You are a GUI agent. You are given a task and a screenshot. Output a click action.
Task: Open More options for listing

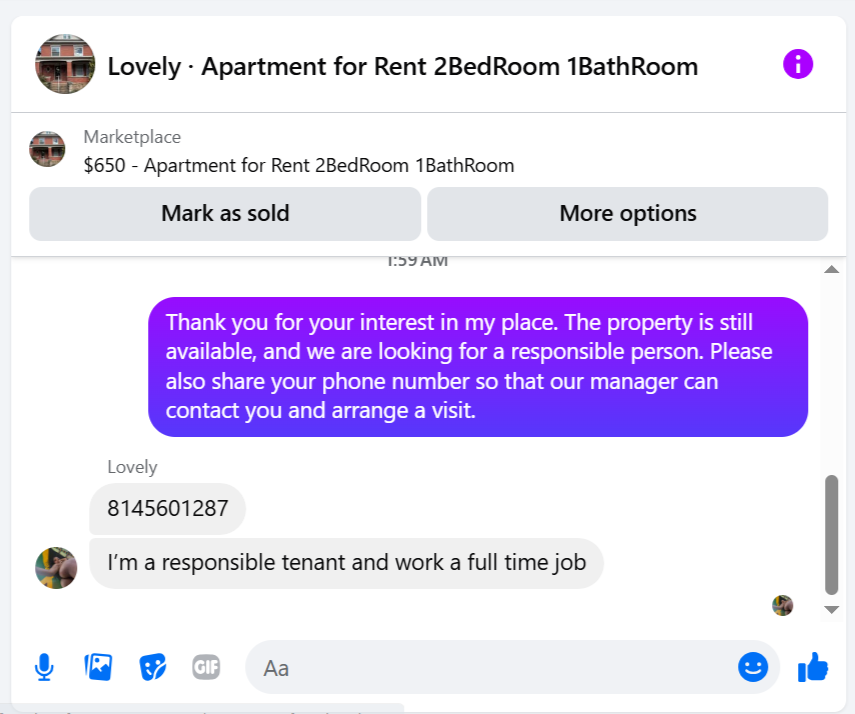627,214
